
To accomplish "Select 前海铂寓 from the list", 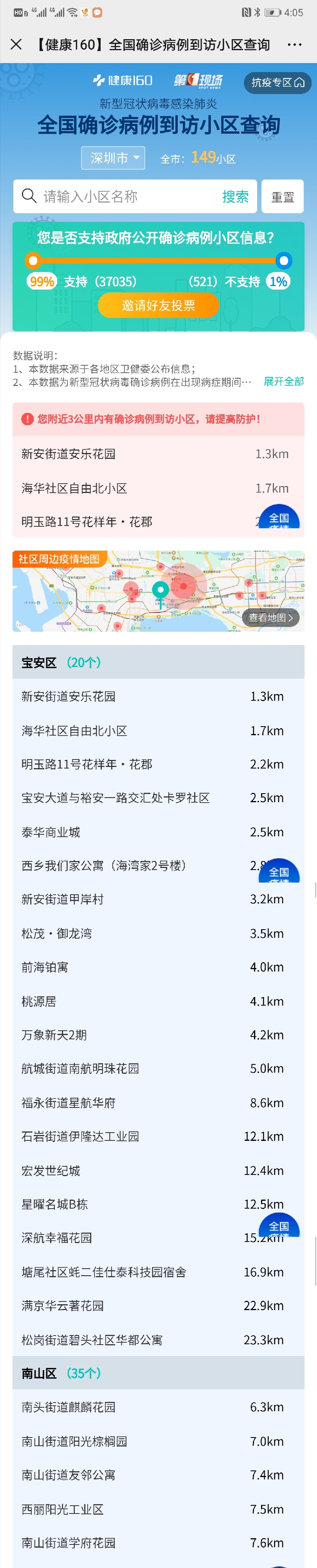I will (x=45, y=967).
